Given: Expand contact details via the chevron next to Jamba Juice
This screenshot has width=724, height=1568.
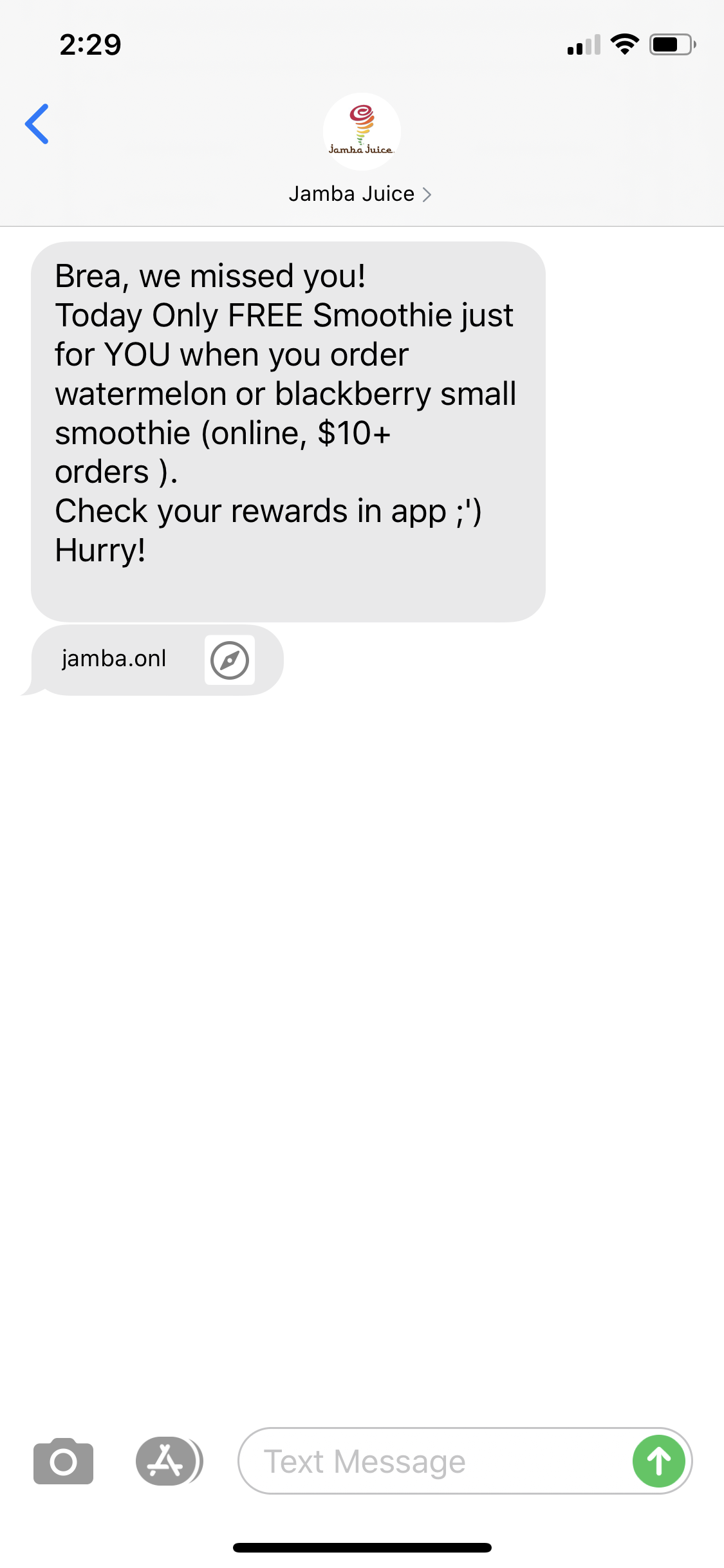Looking at the screenshot, I should (x=427, y=193).
